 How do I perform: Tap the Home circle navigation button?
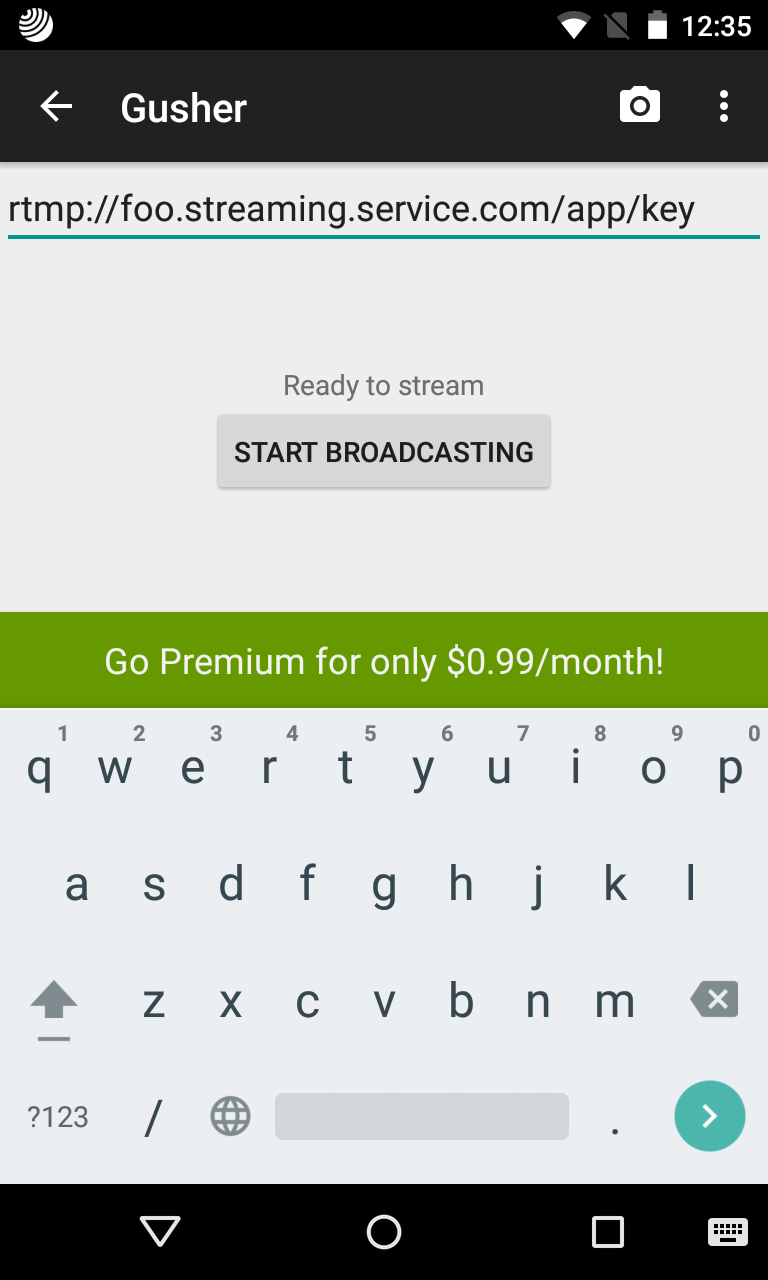coord(383,1232)
